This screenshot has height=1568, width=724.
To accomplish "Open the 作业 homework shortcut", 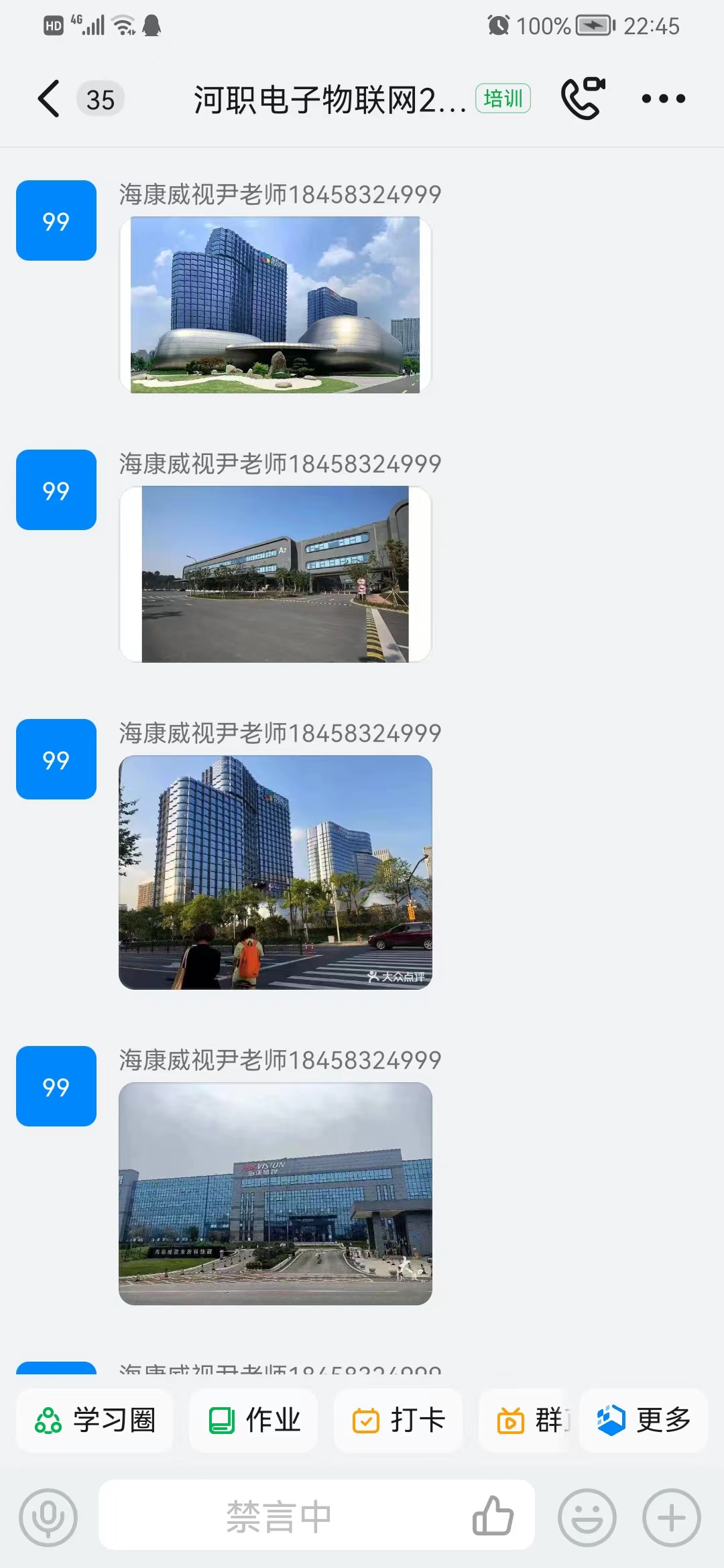I will (253, 1420).
